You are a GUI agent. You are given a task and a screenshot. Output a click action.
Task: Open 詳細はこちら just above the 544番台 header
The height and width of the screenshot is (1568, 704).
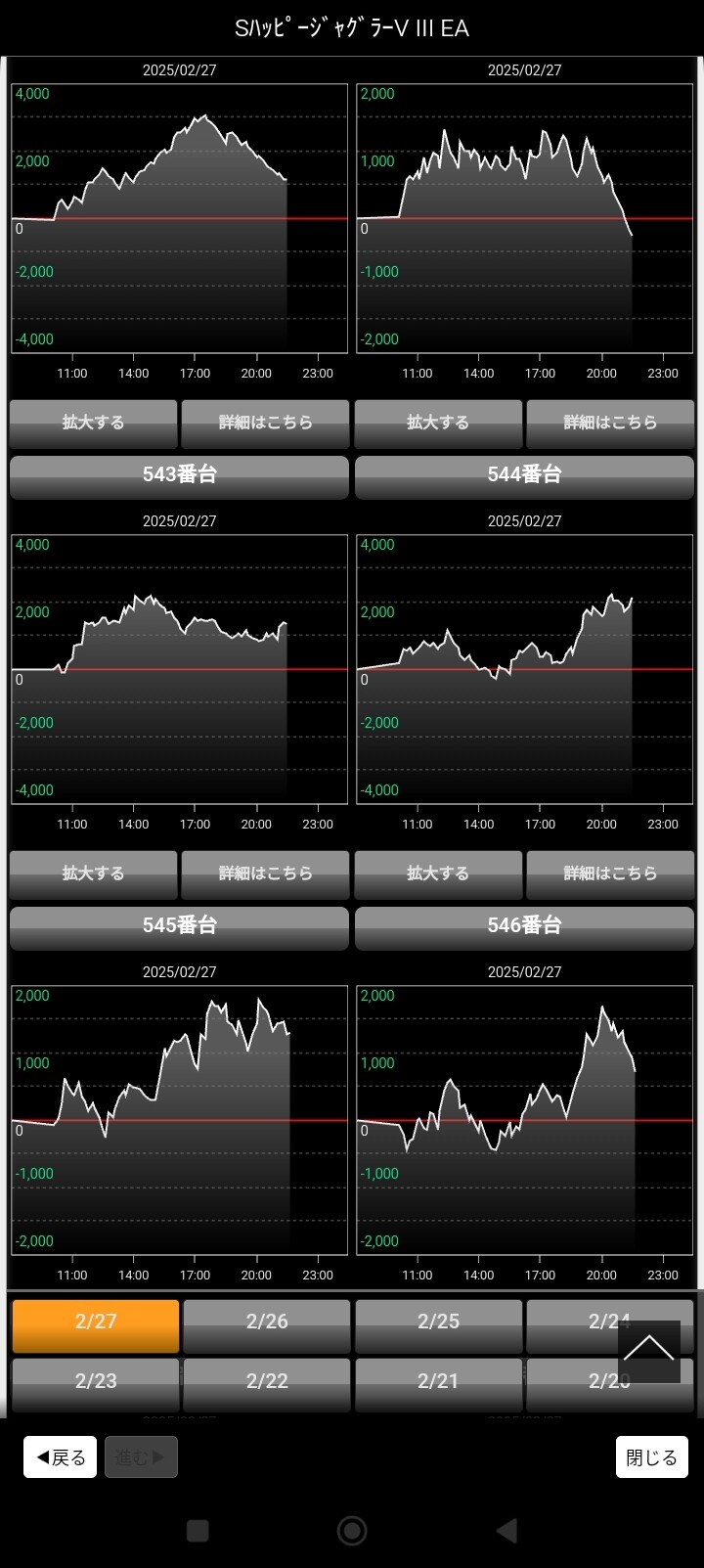click(x=610, y=423)
